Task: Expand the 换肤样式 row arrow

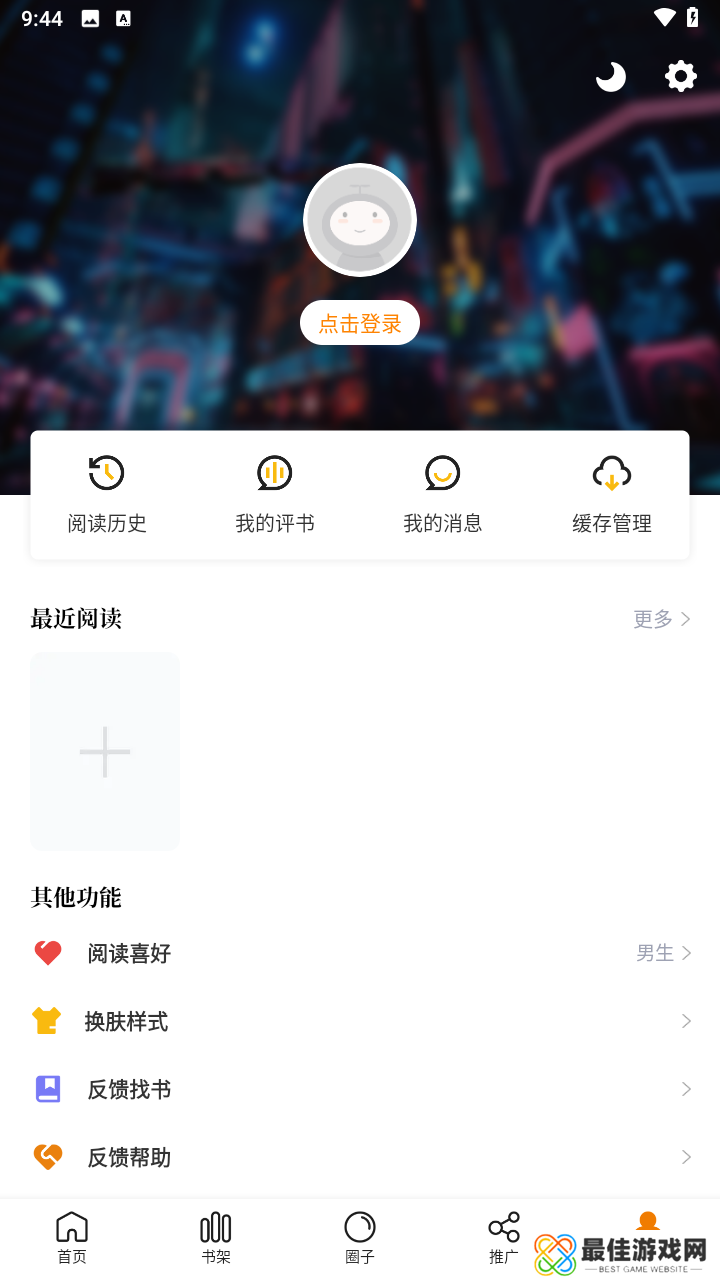Action: click(x=687, y=1021)
